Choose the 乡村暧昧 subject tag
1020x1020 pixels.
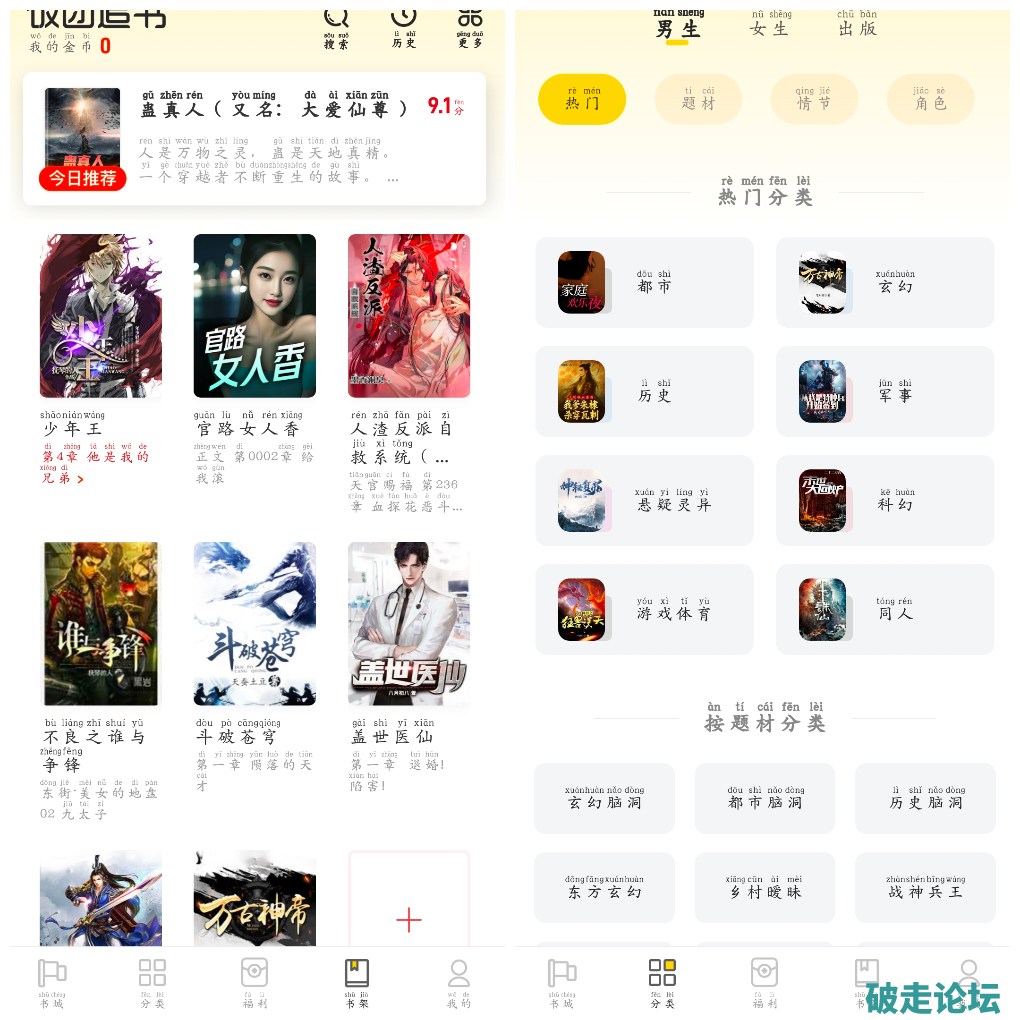[x=765, y=887]
